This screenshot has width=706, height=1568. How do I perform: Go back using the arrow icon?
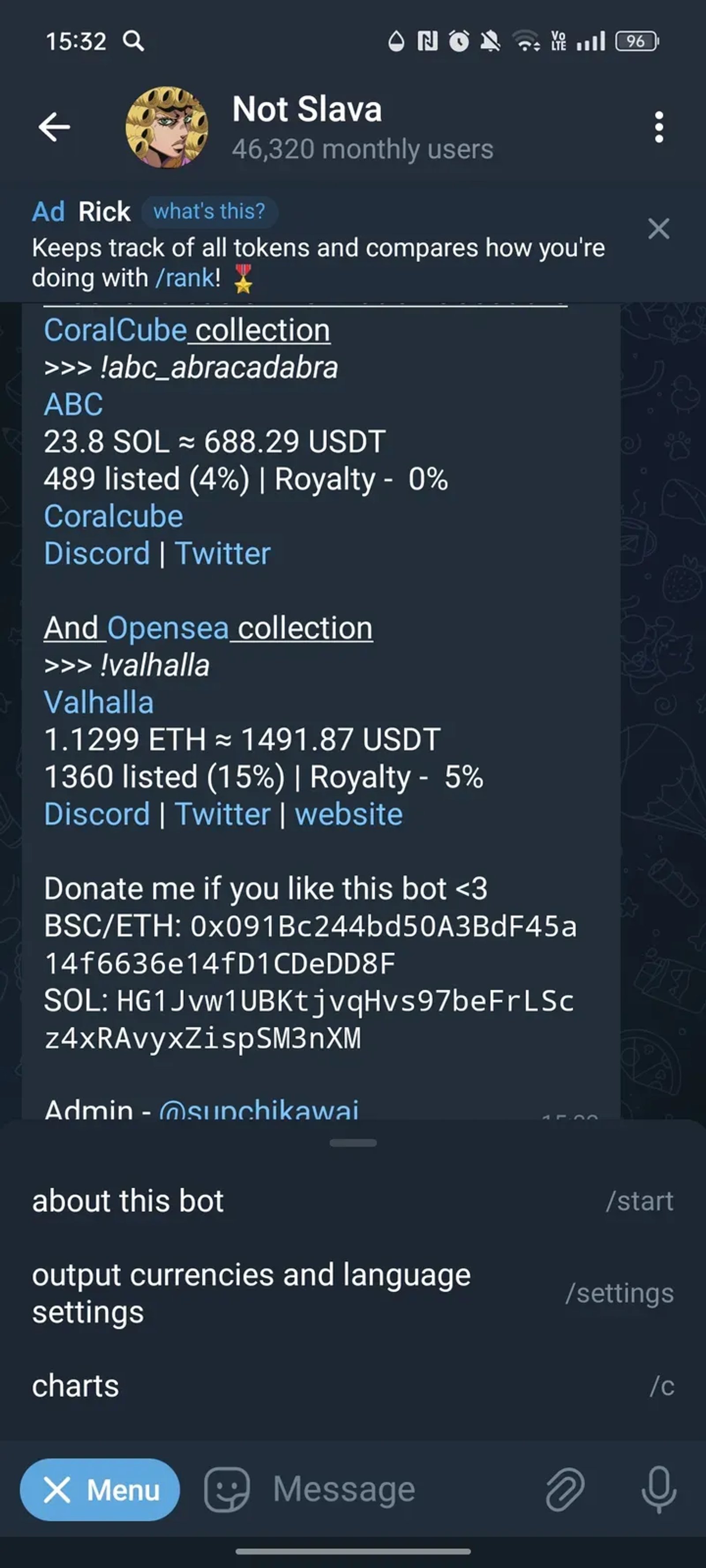click(54, 127)
